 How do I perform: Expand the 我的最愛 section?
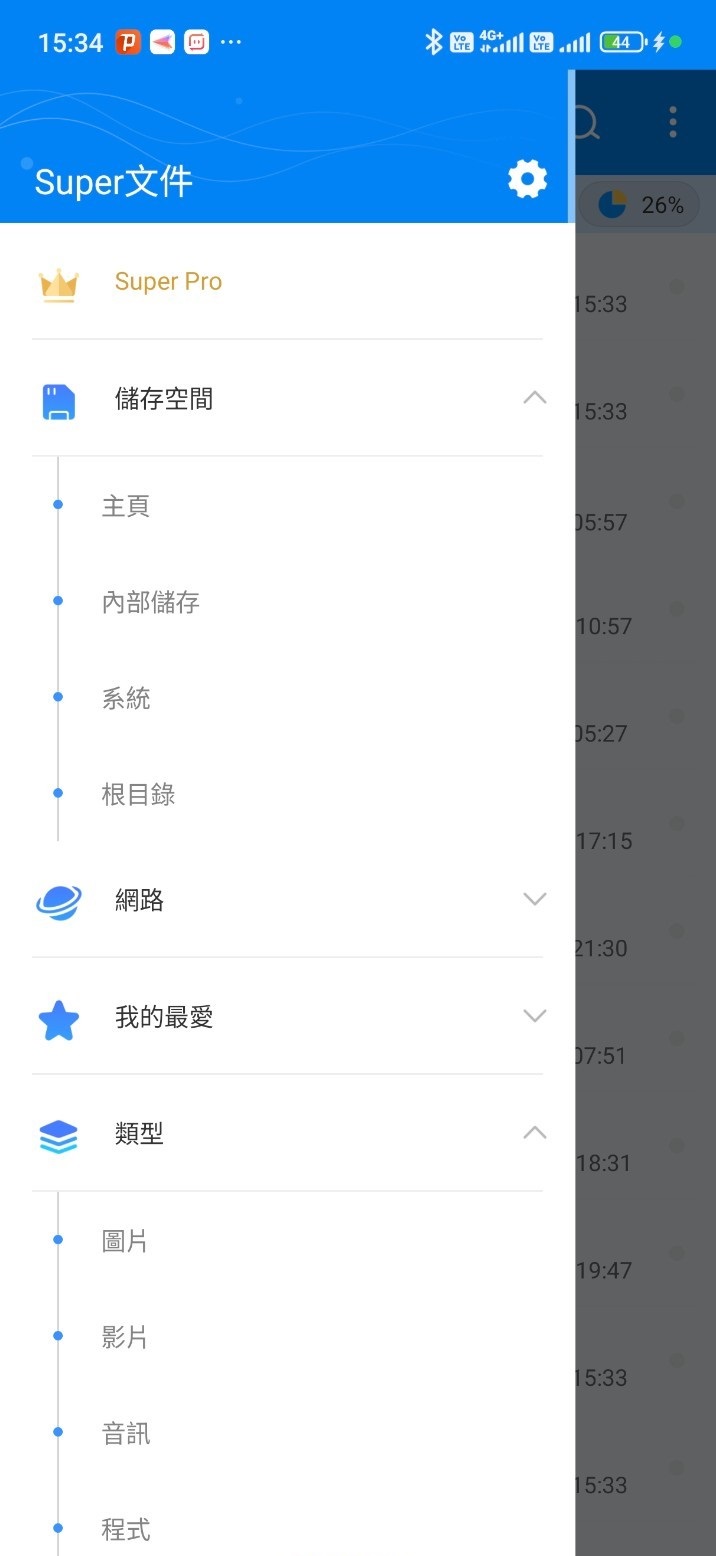(x=535, y=1016)
